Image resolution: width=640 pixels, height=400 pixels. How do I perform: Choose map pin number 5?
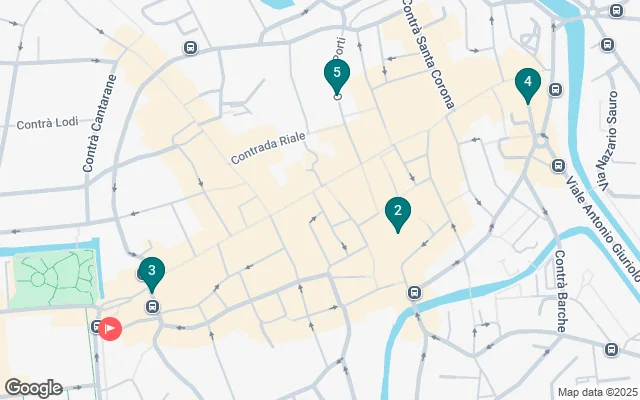(x=337, y=74)
